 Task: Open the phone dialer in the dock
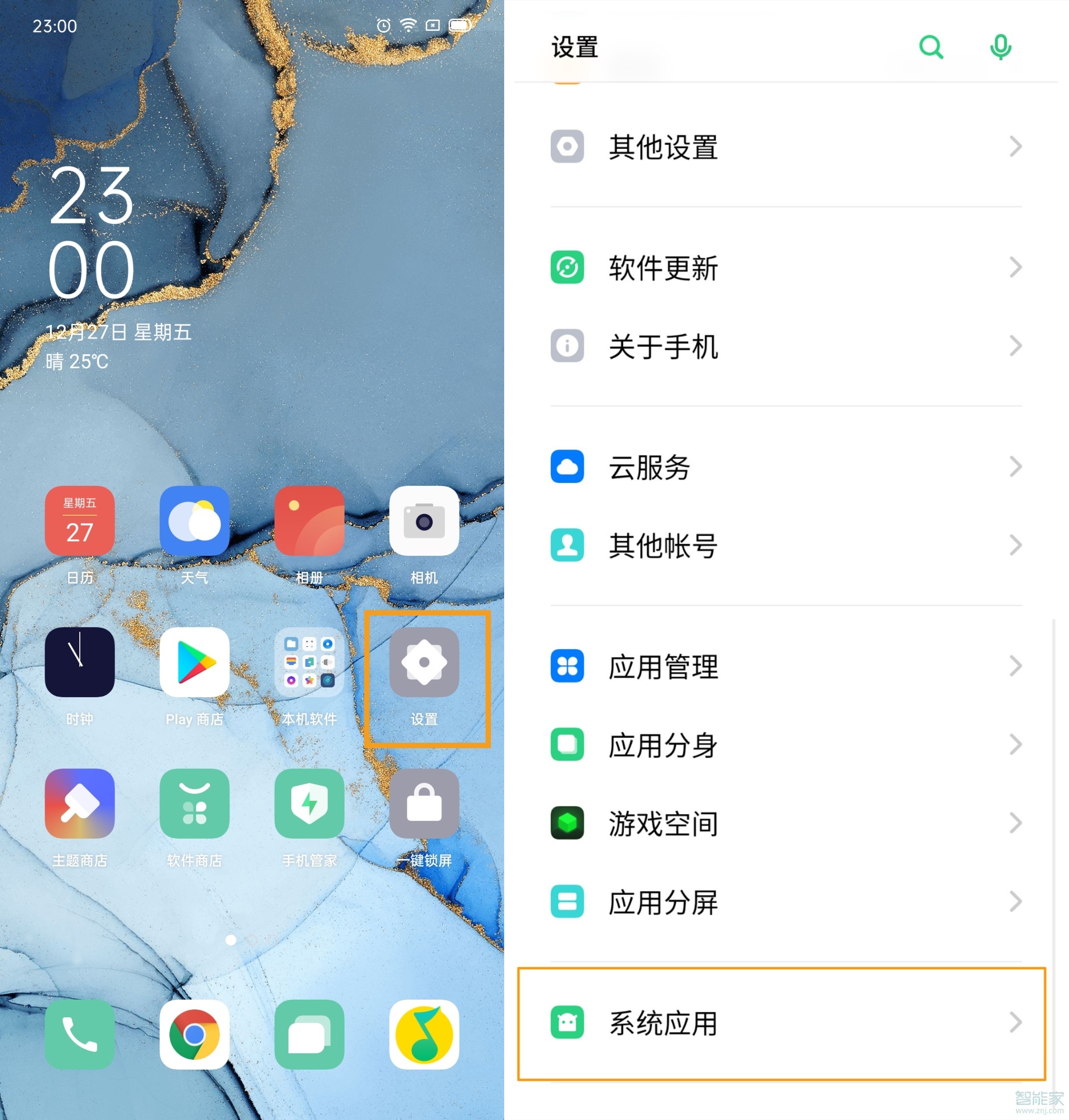80,1034
